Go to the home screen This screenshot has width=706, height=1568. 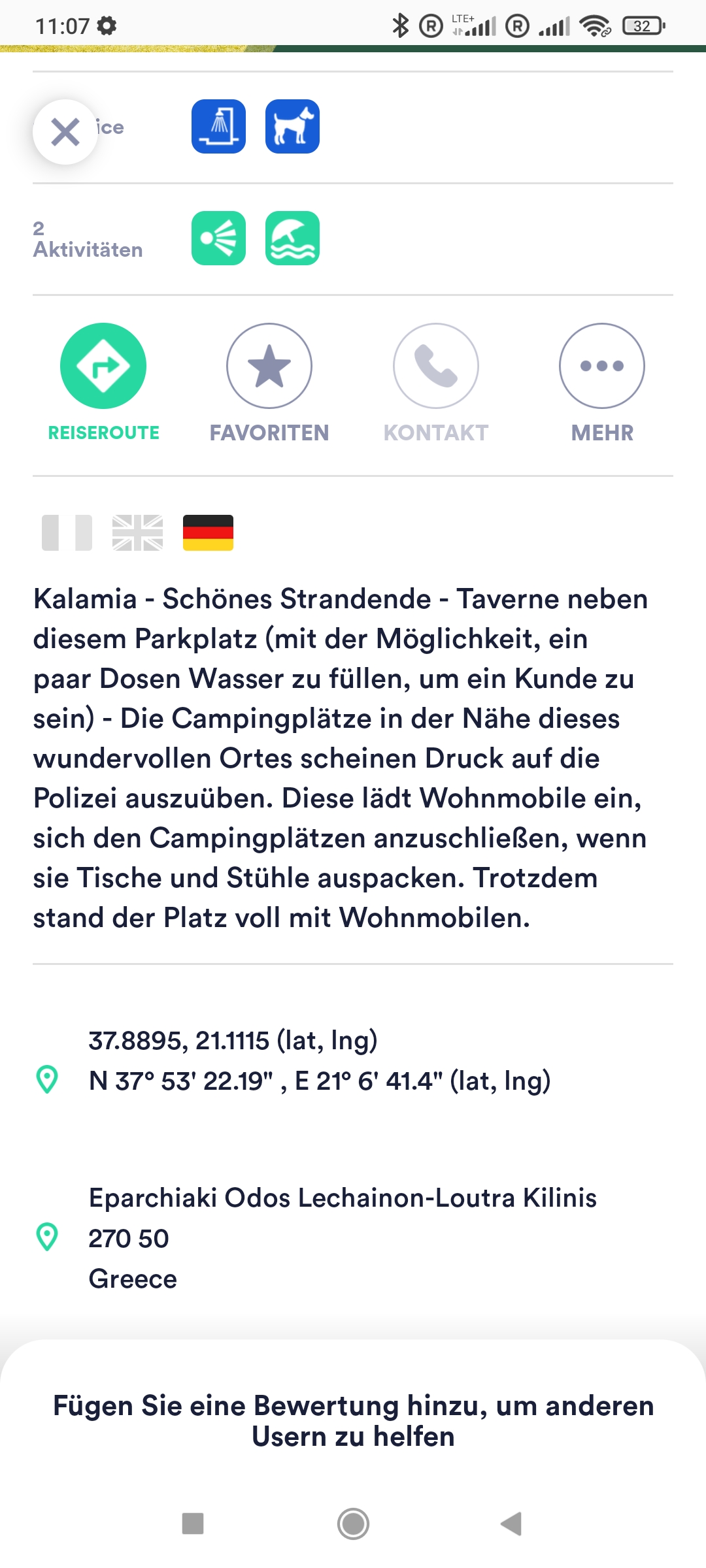353,1524
